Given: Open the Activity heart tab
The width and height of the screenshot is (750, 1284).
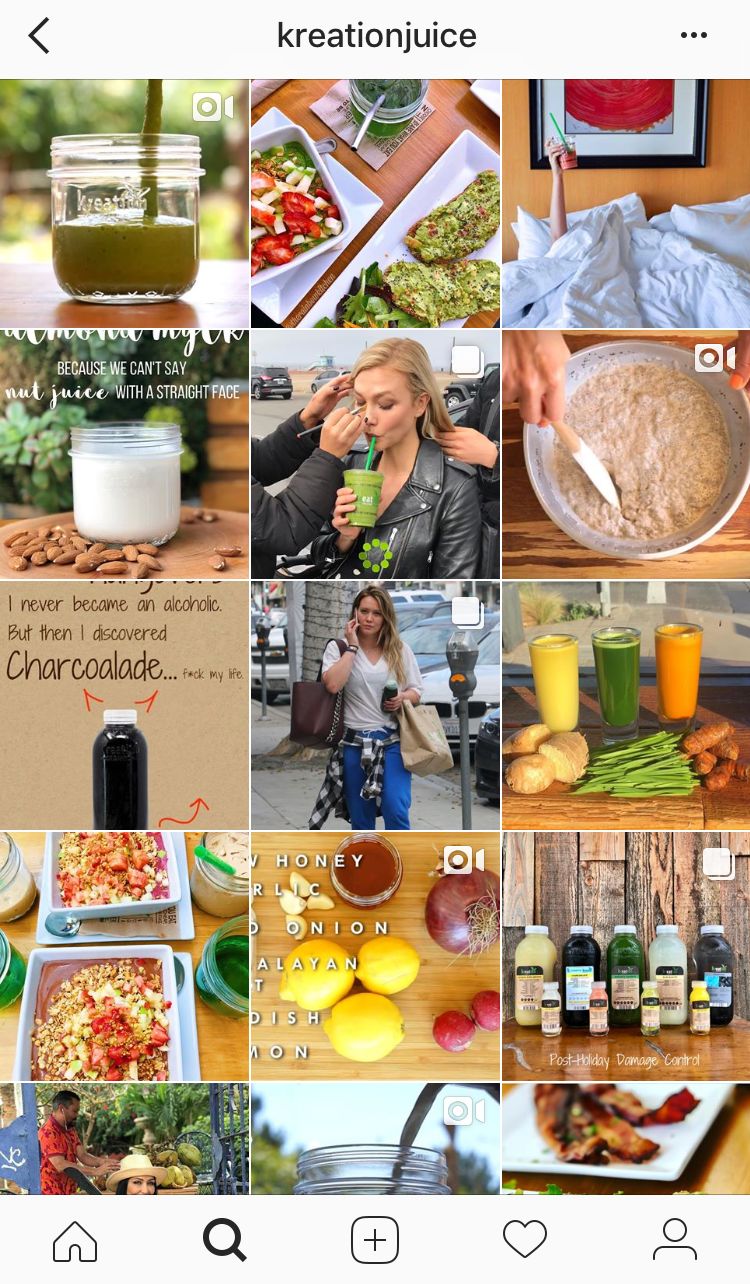Looking at the screenshot, I should point(525,1240).
